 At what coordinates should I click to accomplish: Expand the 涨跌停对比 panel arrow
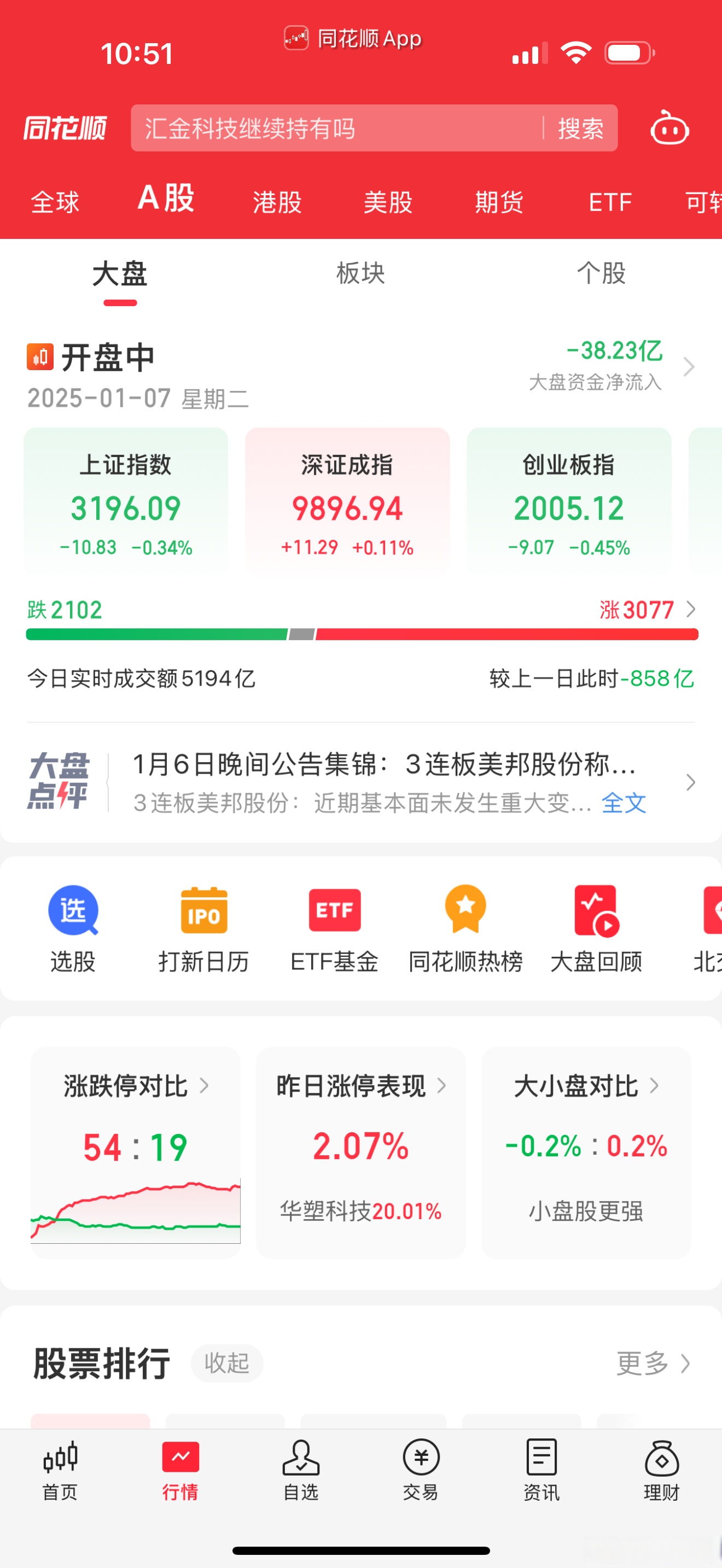click(x=206, y=1087)
